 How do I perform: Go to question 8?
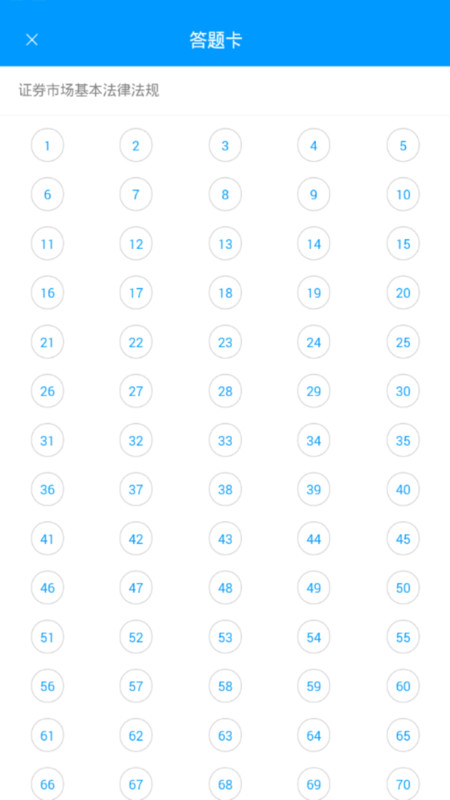225,194
